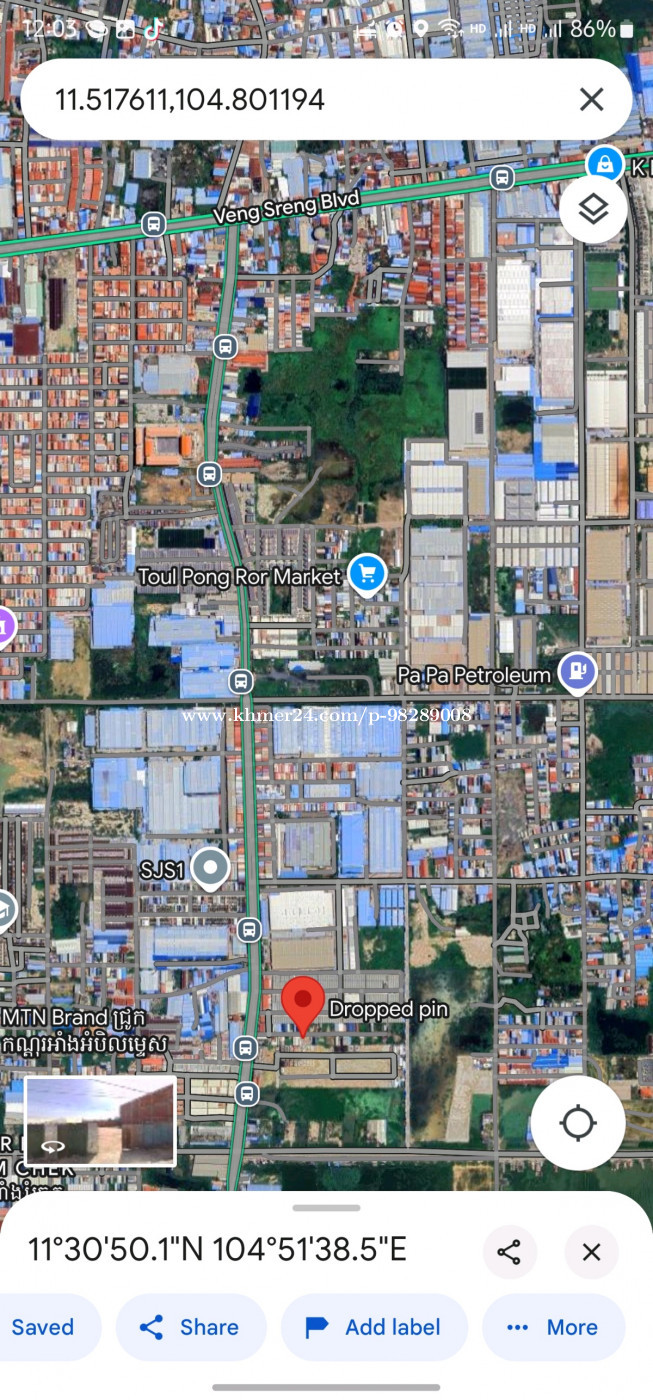Open the Saved chip
Image resolution: width=653 pixels, height=1400 pixels.
tap(43, 1327)
